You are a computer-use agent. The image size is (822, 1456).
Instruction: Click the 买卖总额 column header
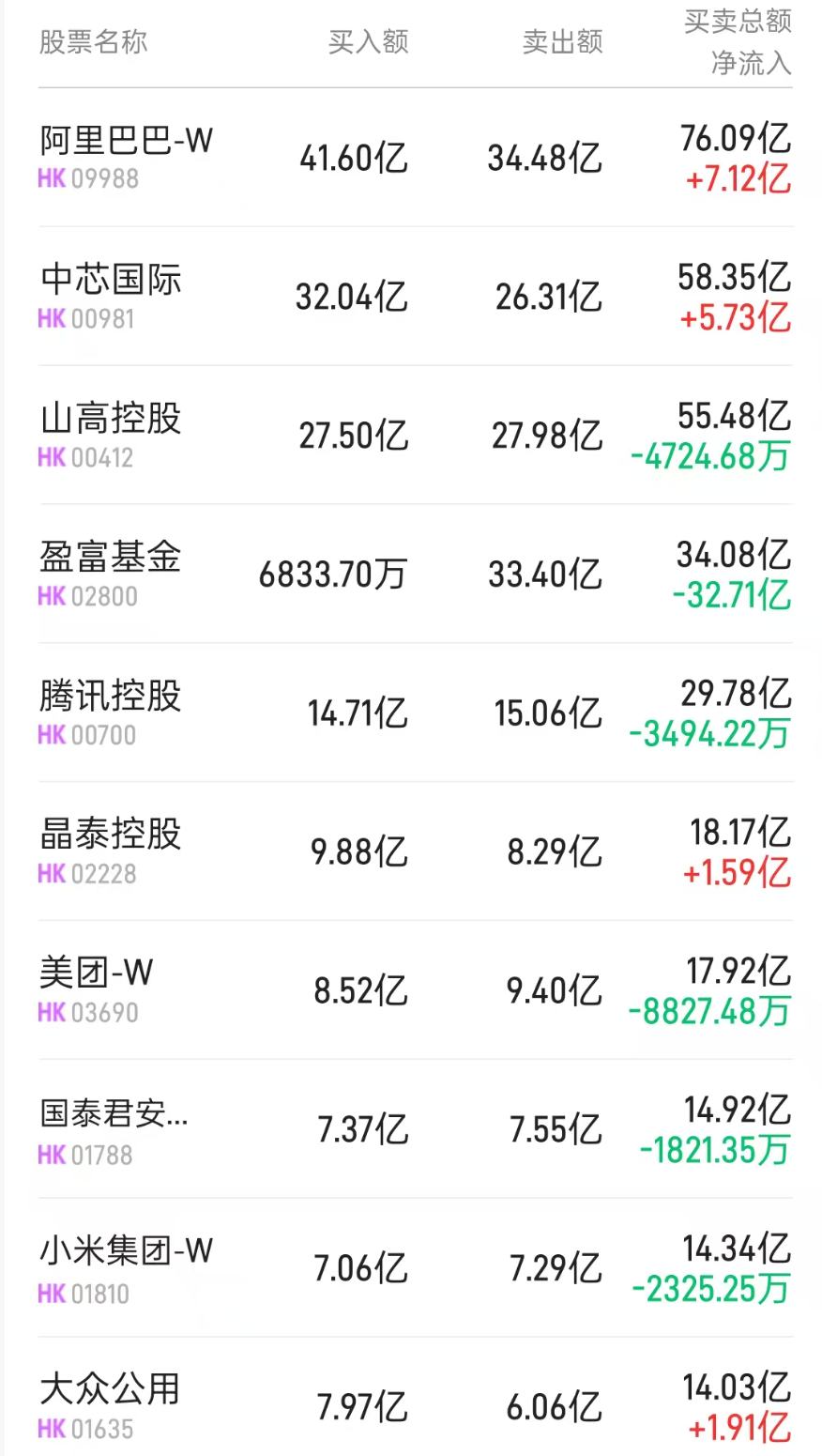pyautogui.click(x=736, y=22)
